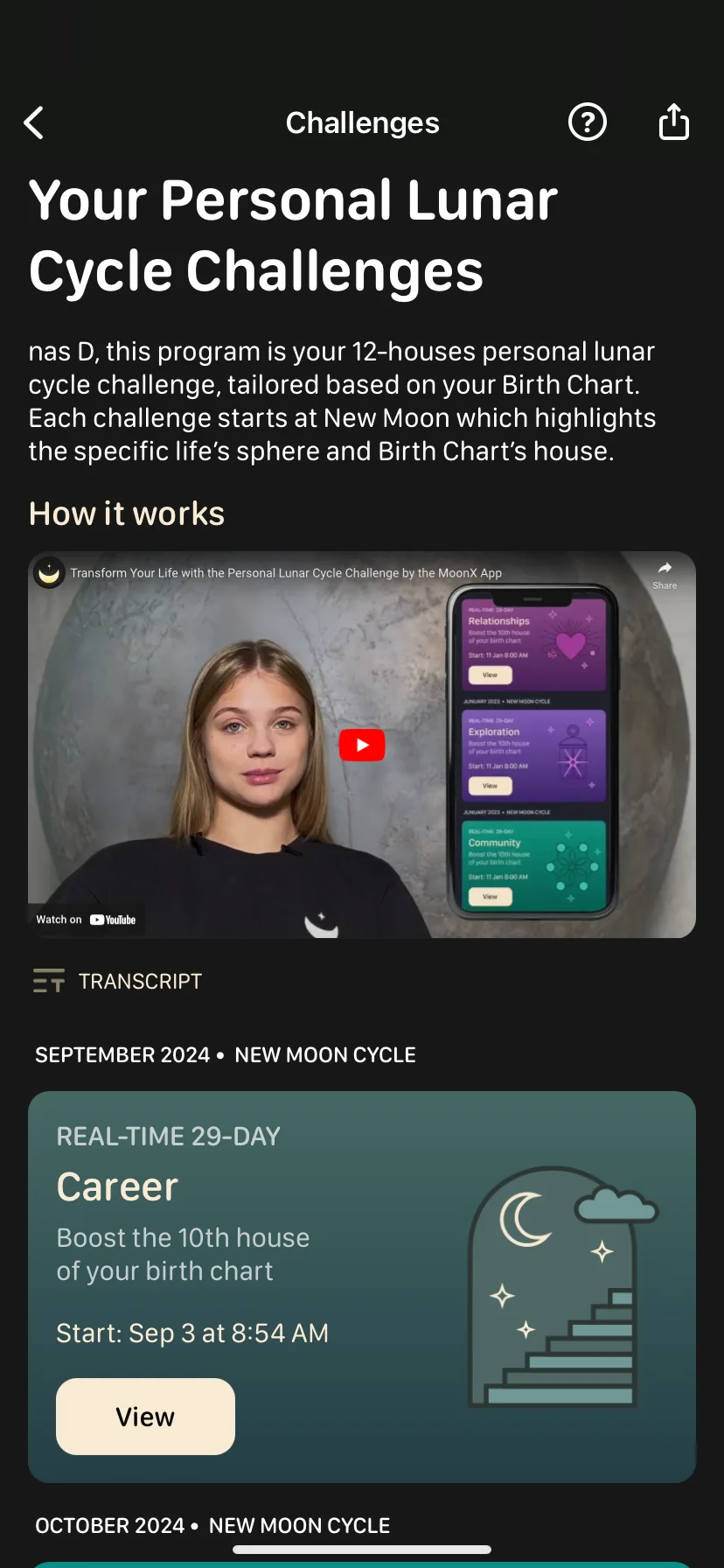Open the video transcript
The image size is (724, 1568).
(118, 981)
